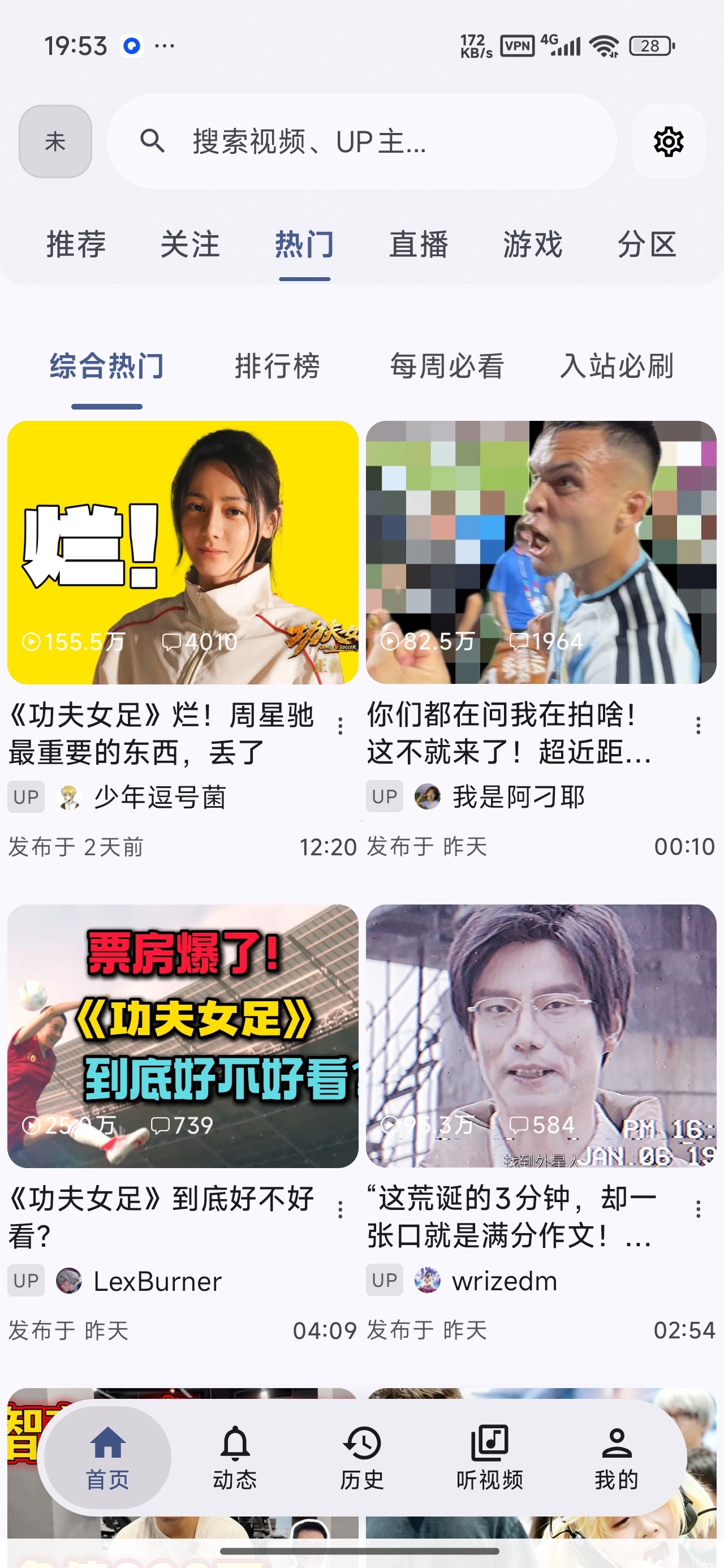Open the 每周必看 sub-tab
This screenshot has width=724, height=1568.
coord(447,367)
